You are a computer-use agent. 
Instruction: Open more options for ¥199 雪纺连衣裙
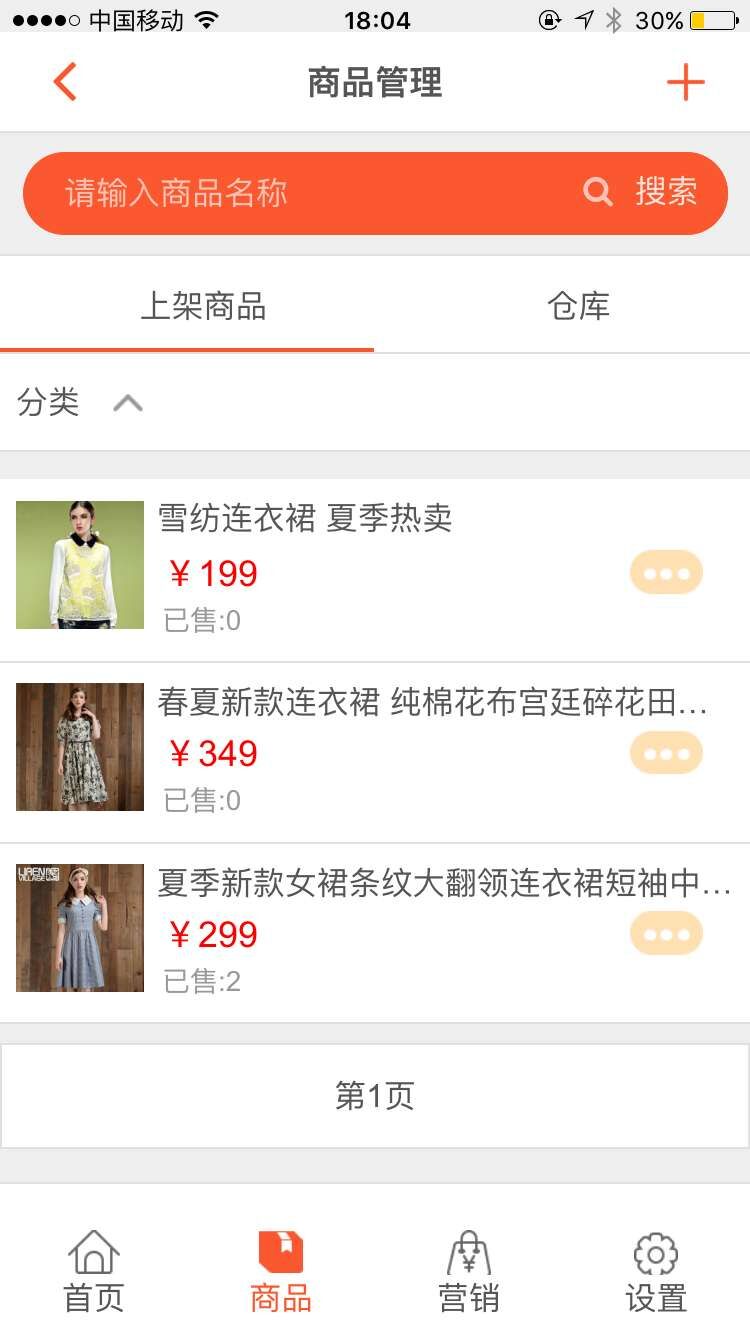666,573
